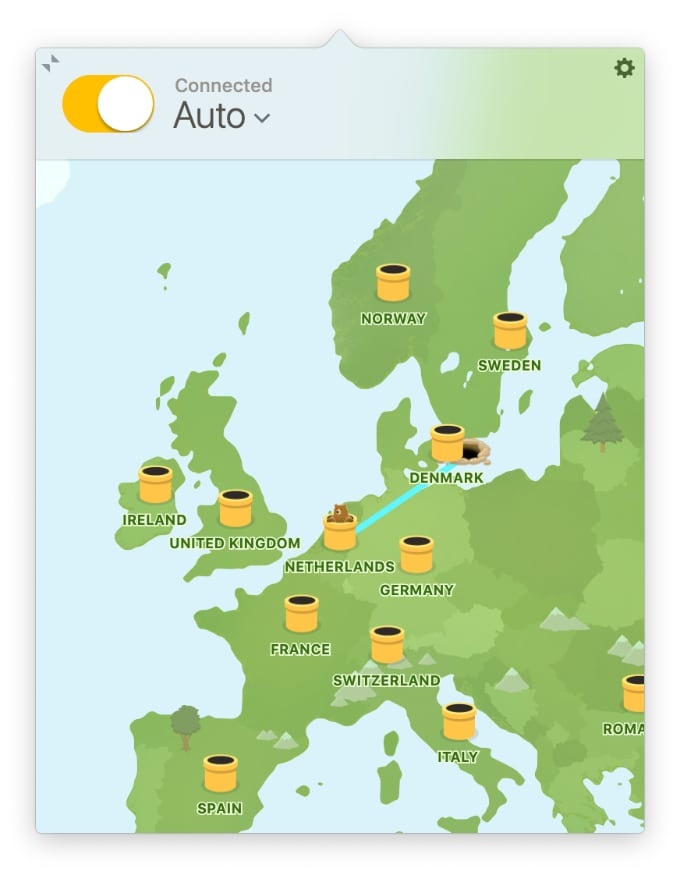This screenshot has height=875, width=680.
Task: Select the Ireland tunnel
Action: (155, 484)
